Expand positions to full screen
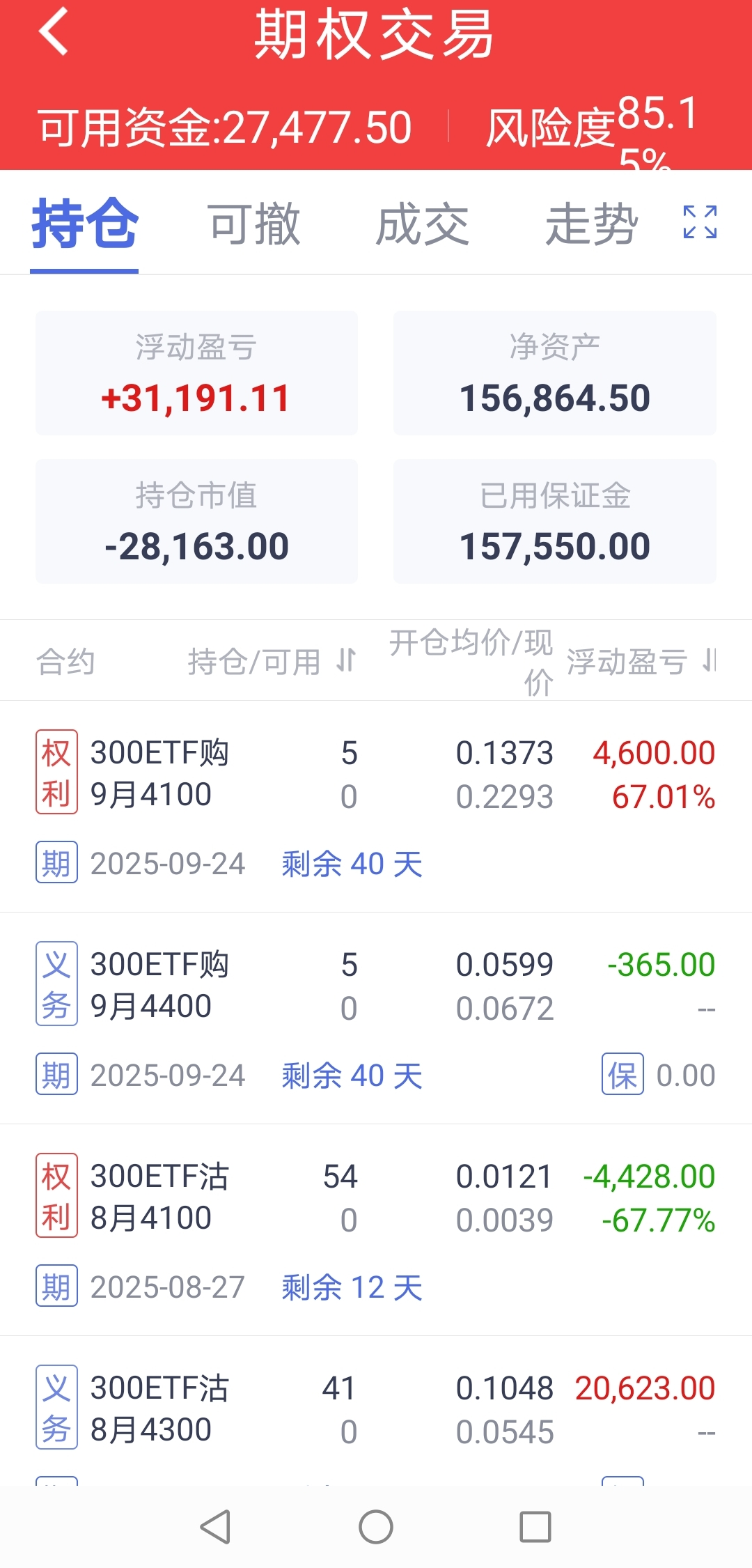The width and height of the screenshot is (752, 1568). point(700,223)
